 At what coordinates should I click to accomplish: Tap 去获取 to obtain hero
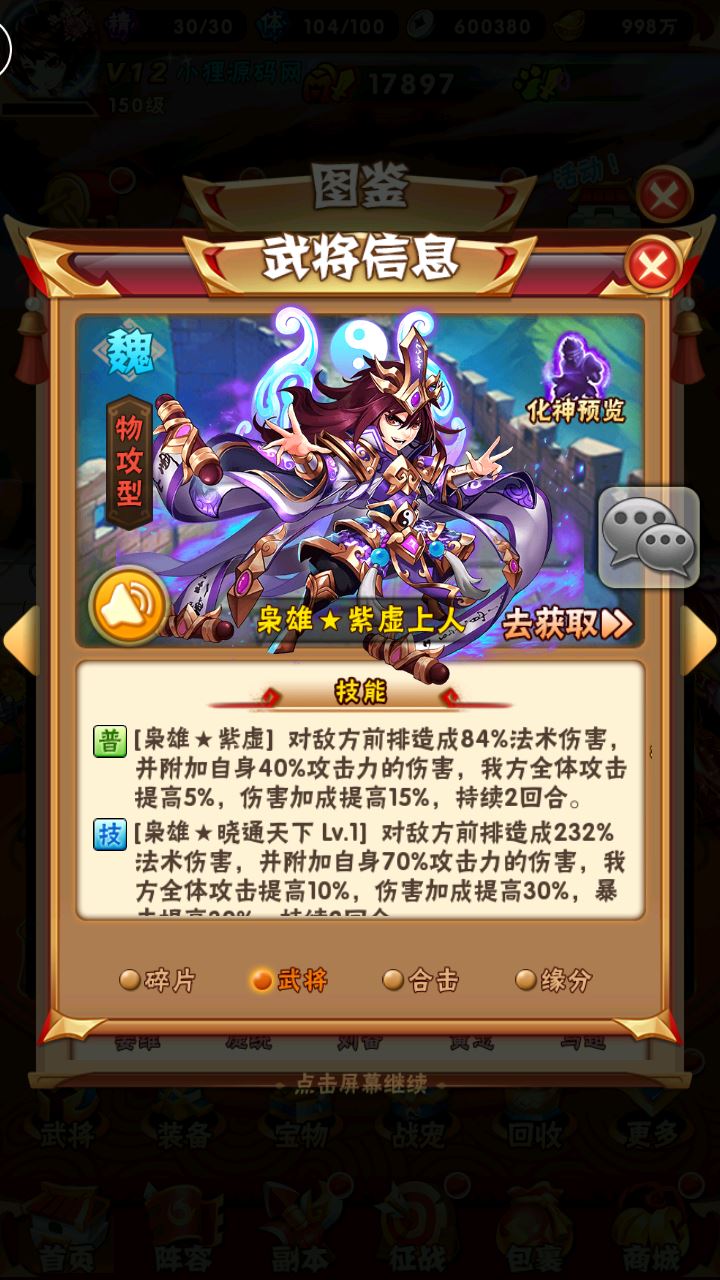pyautogui.click(x=567, y=623)
